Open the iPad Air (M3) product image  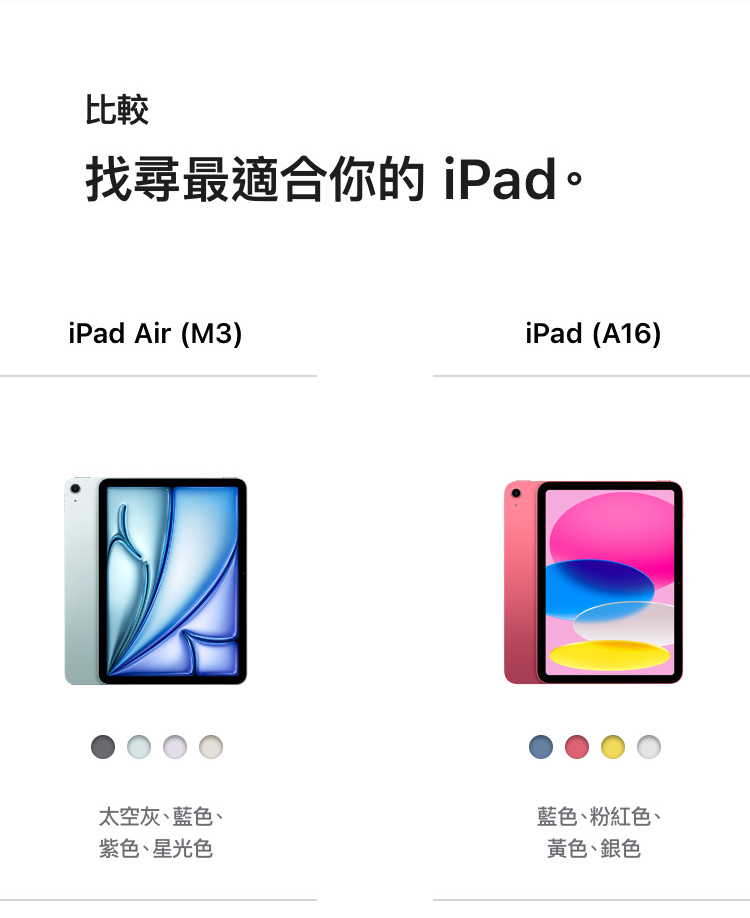(x=156, y=581)
